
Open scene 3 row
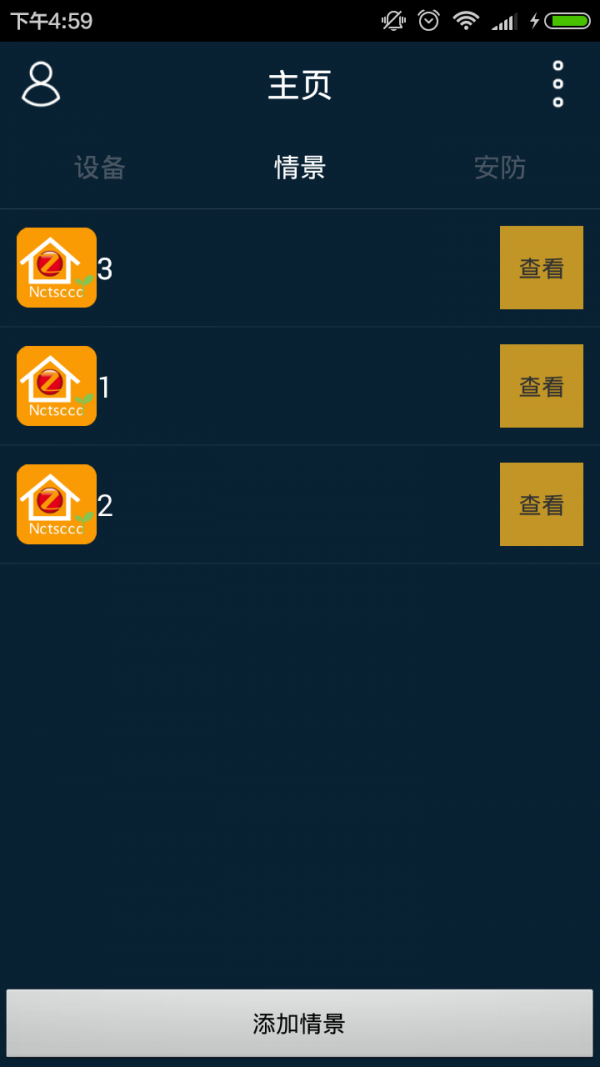250,268
